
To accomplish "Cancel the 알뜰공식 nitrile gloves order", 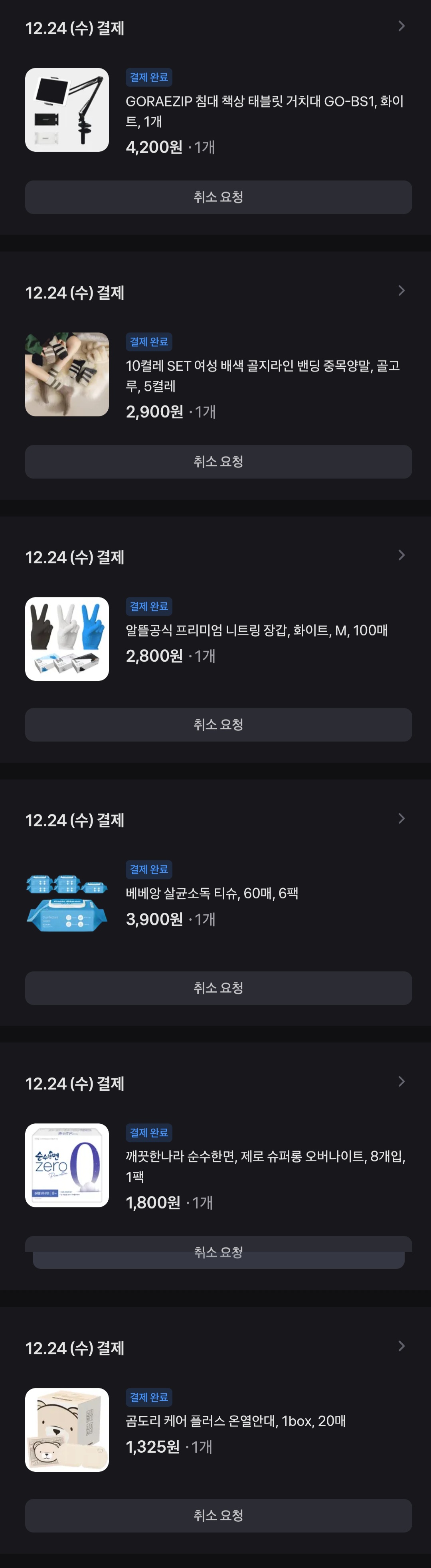I will click(x=218, y=724).
